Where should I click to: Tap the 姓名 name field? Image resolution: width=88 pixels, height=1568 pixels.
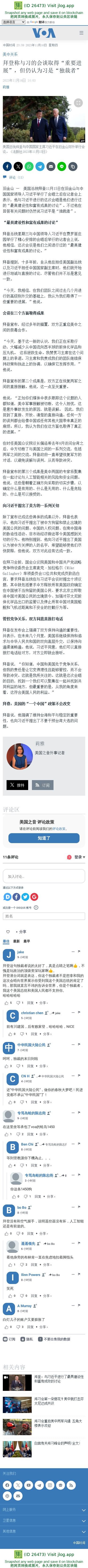[x=44, y=916]
